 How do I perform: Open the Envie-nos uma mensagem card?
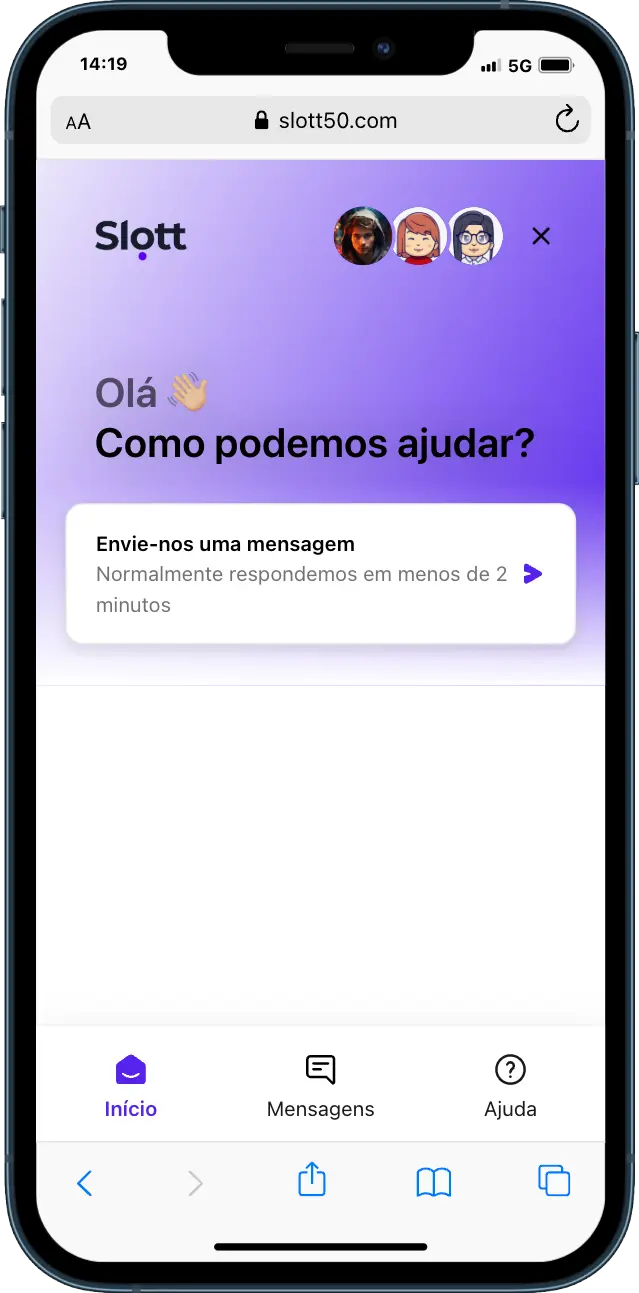(x=320, y=574)
